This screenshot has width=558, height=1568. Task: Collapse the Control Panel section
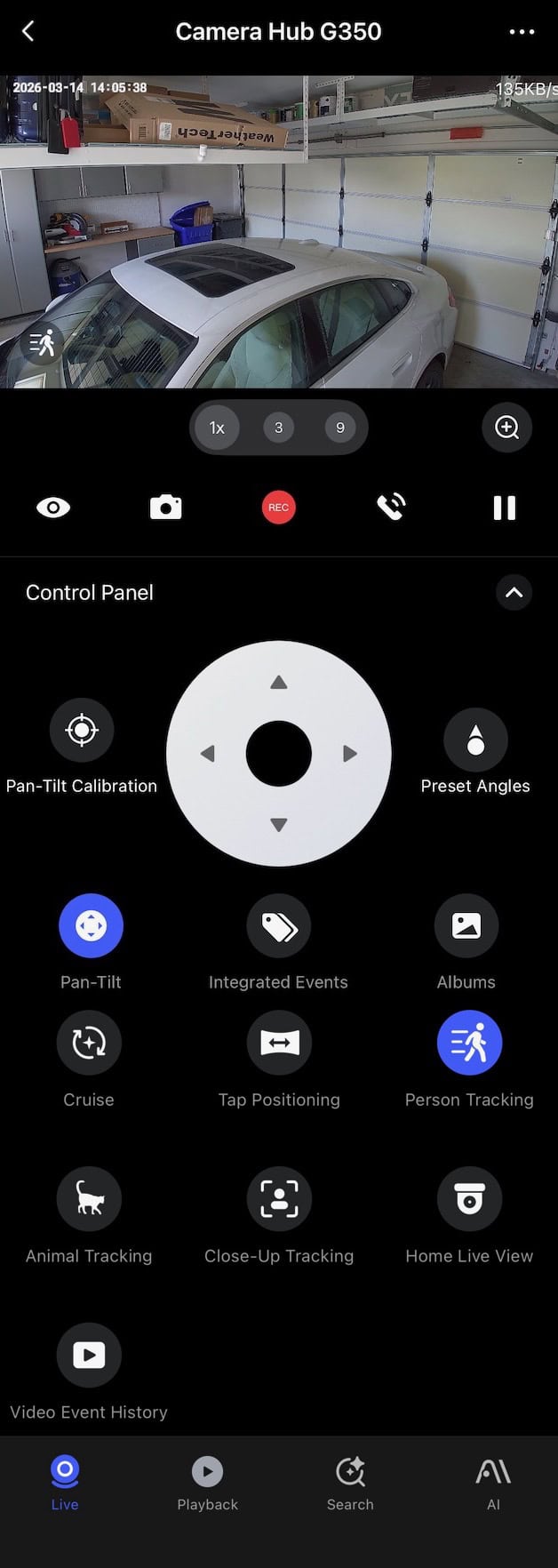click(x=514, y=593)
